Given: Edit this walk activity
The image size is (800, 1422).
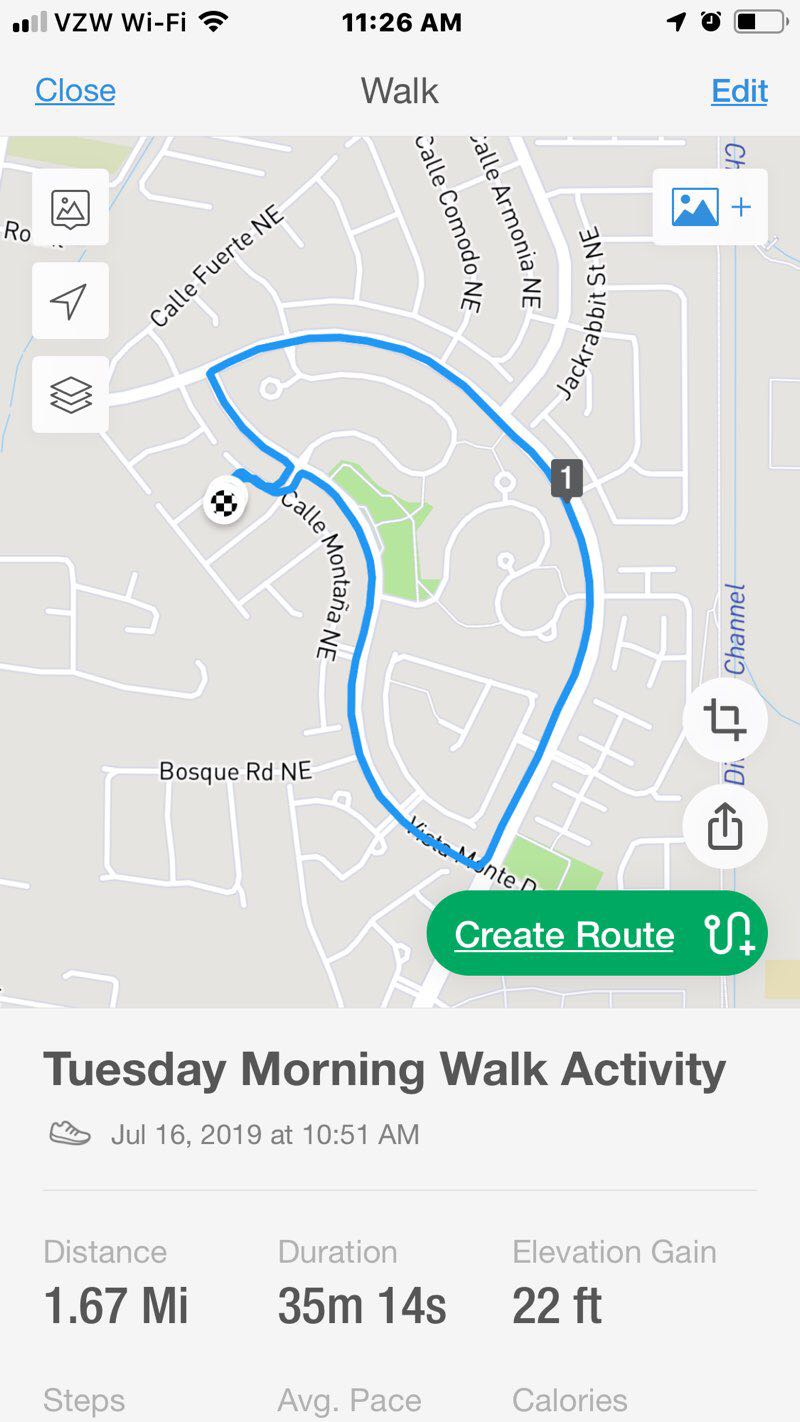Looking at the screenshot, I should click(739, 91).
